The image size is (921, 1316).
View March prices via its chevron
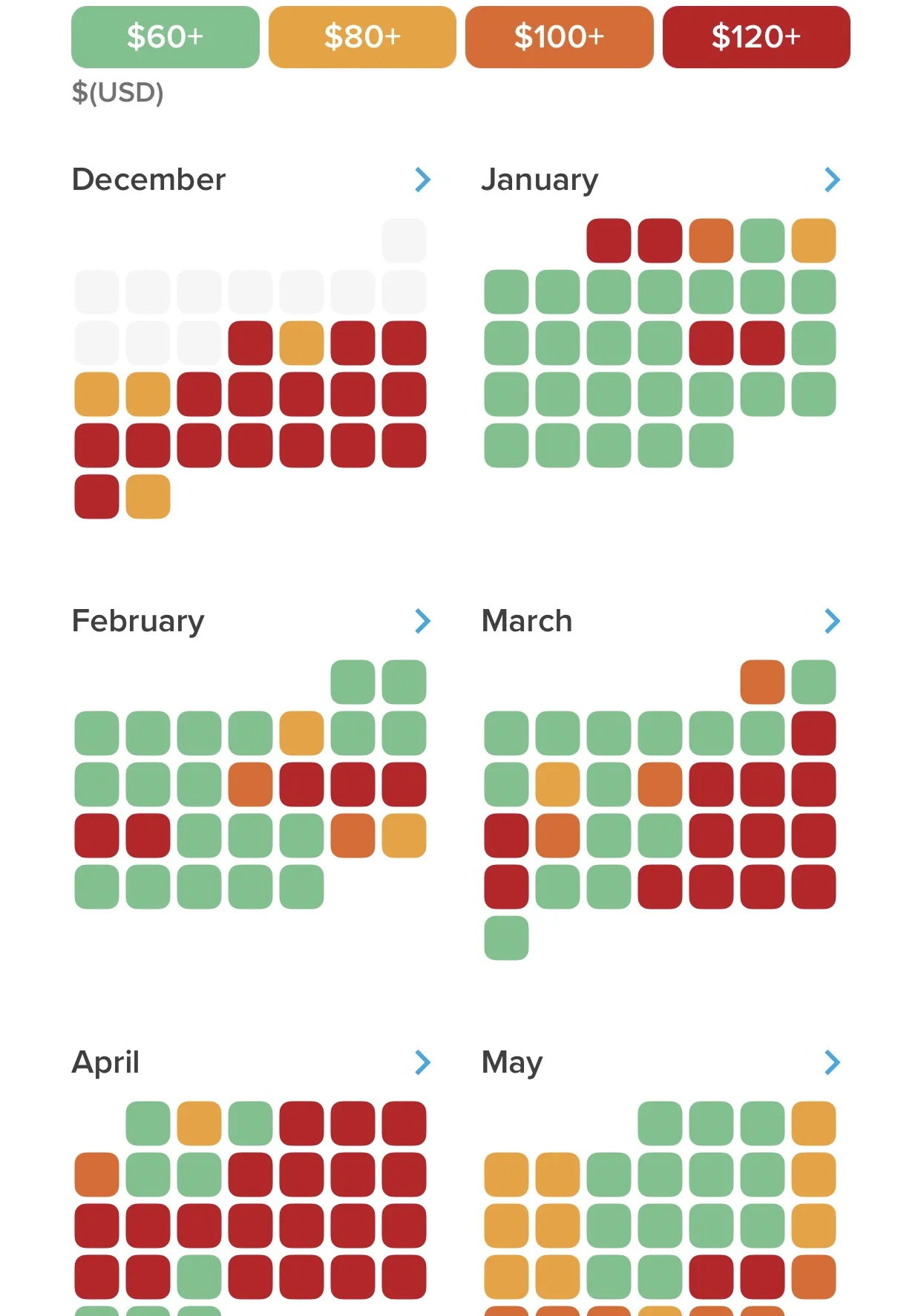pos(832,621)
